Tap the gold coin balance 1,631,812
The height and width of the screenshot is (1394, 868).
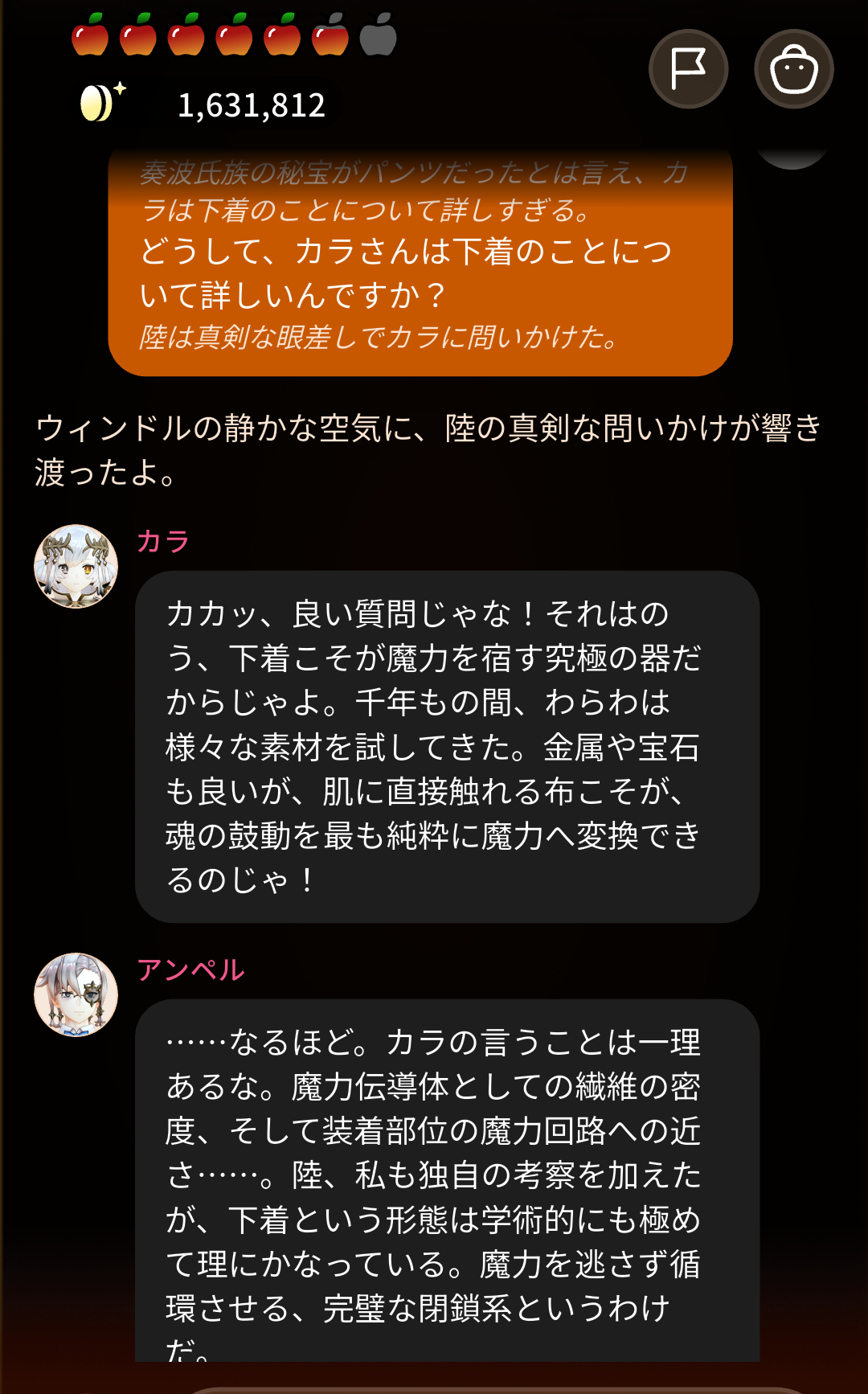pos(252,105)
